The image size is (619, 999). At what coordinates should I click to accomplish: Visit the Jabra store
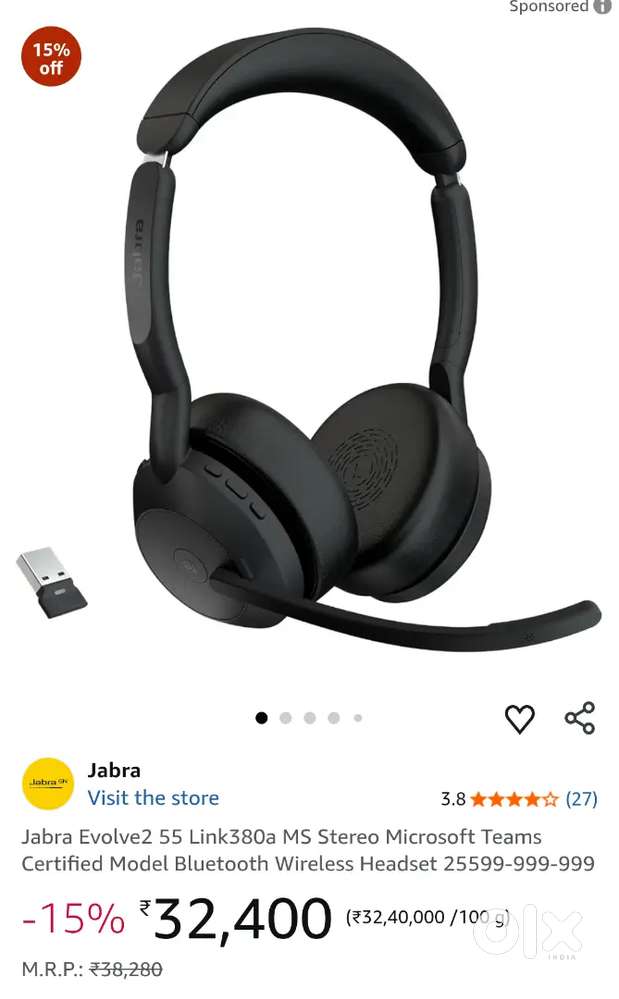coord(153,798)
